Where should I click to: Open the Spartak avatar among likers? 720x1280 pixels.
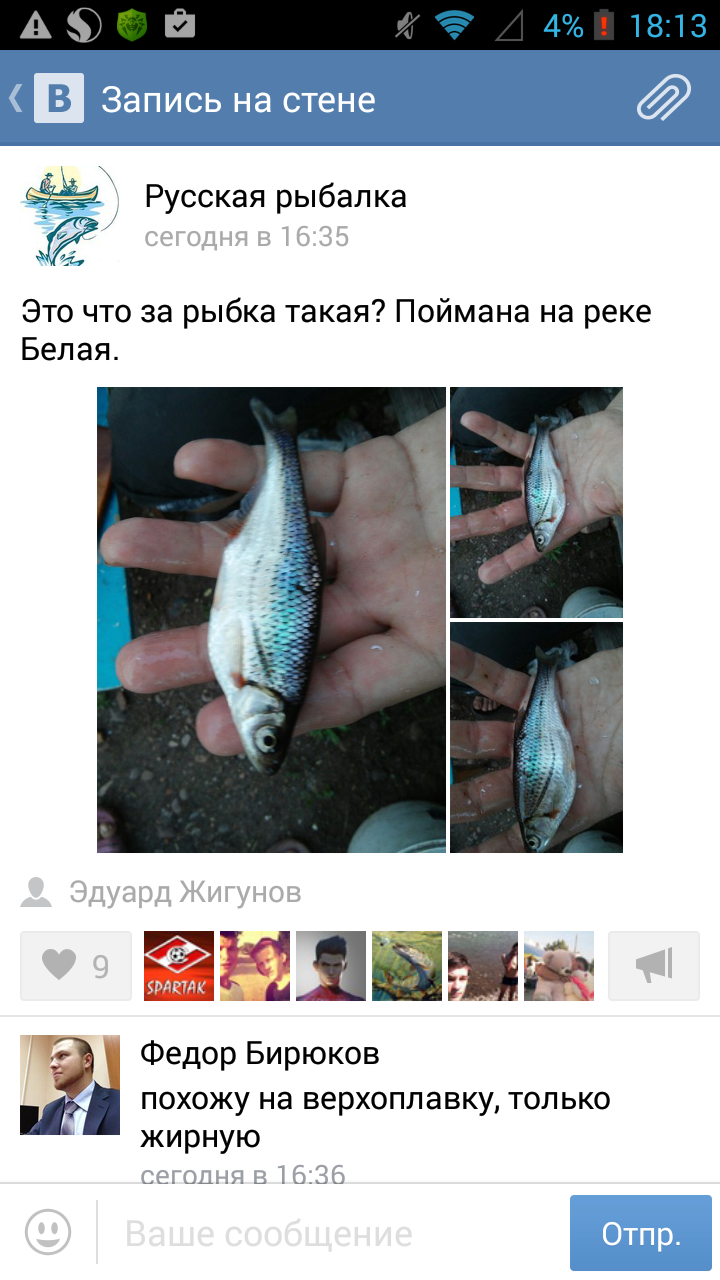click(x=179, y=966)
